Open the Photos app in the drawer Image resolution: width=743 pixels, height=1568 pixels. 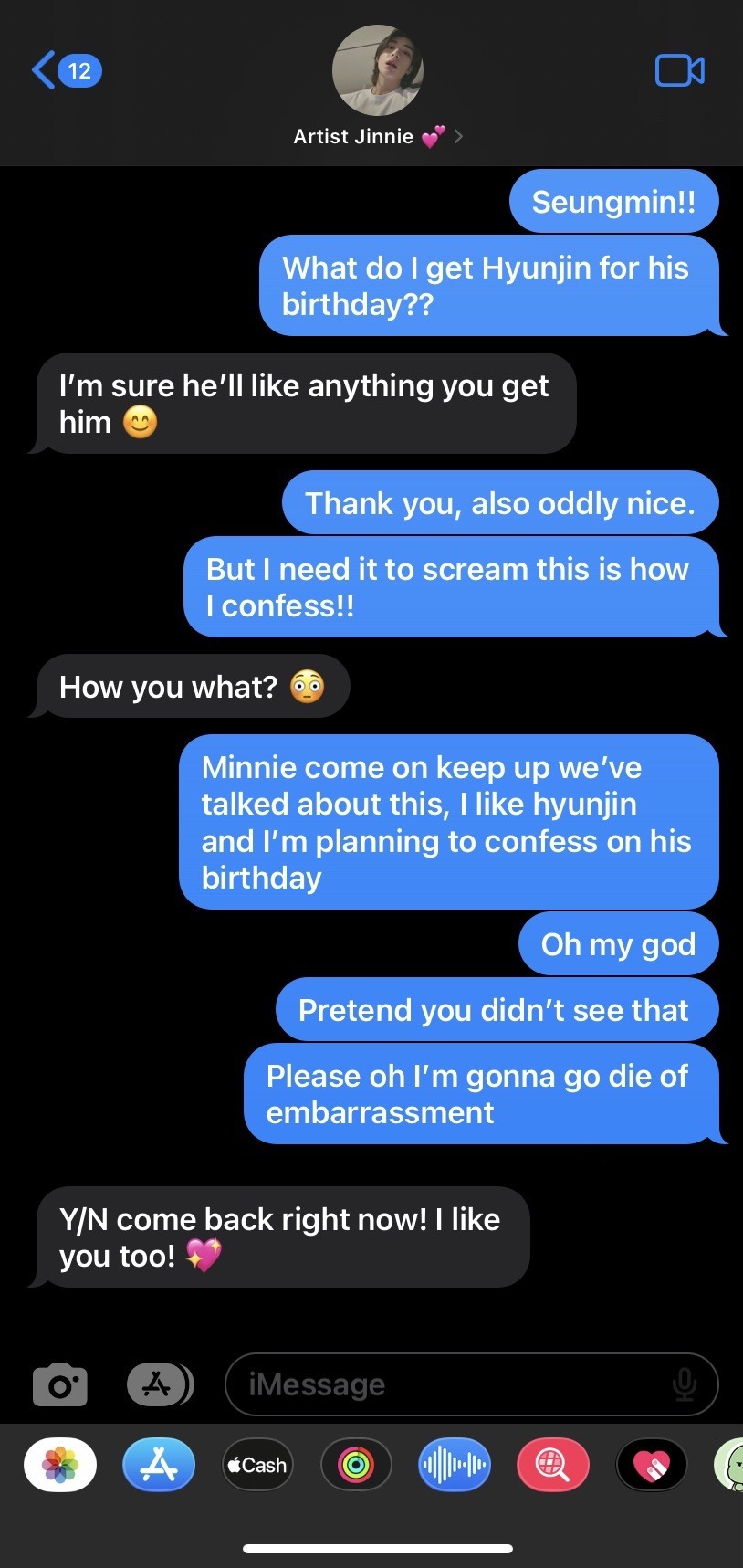coord(60,1465)
